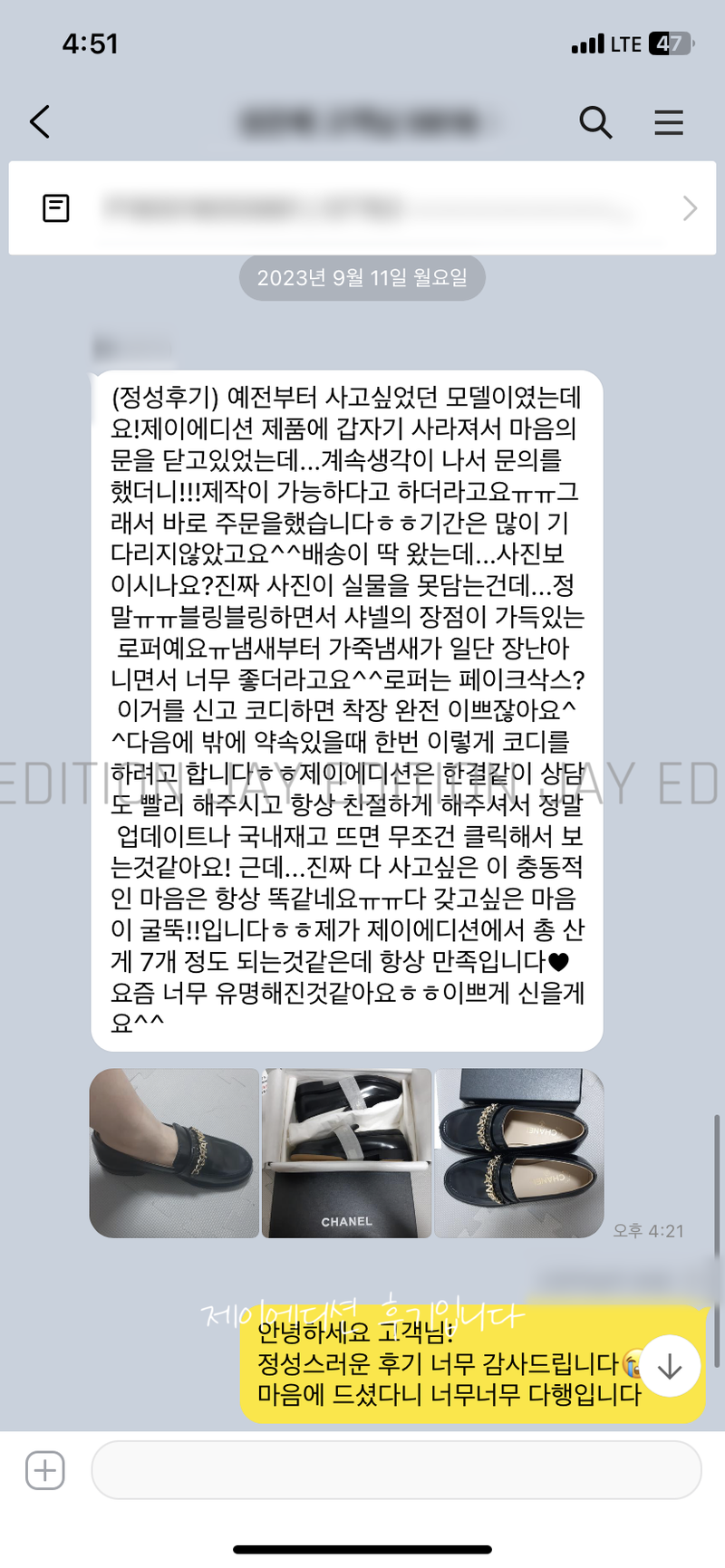The height and width of the screenshot is (1568, 725).
Task: View the photo of loafers in the box
Action: click(346, 1152)
